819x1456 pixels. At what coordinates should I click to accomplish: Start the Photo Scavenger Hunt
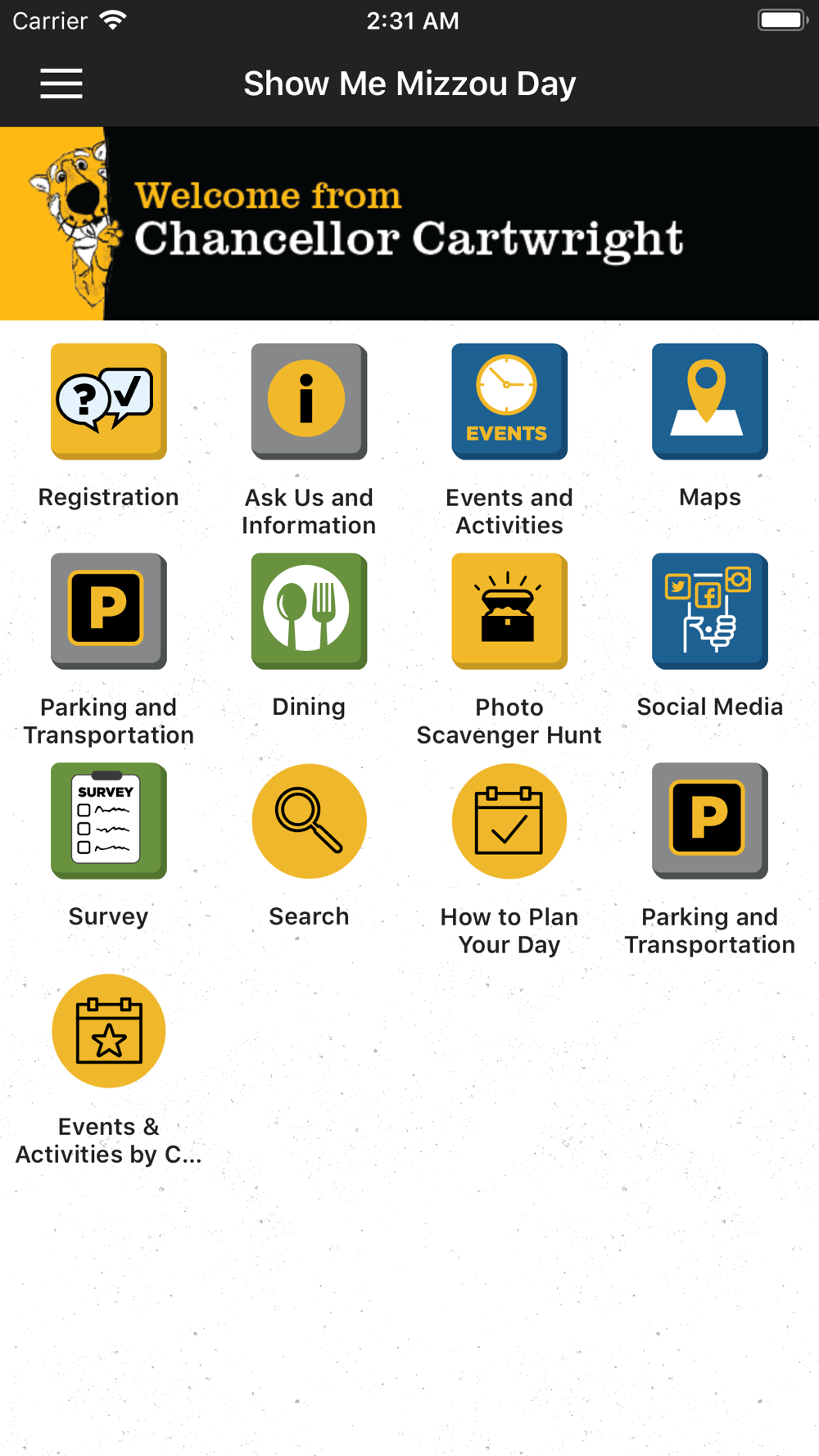click(x=509, y=612)
